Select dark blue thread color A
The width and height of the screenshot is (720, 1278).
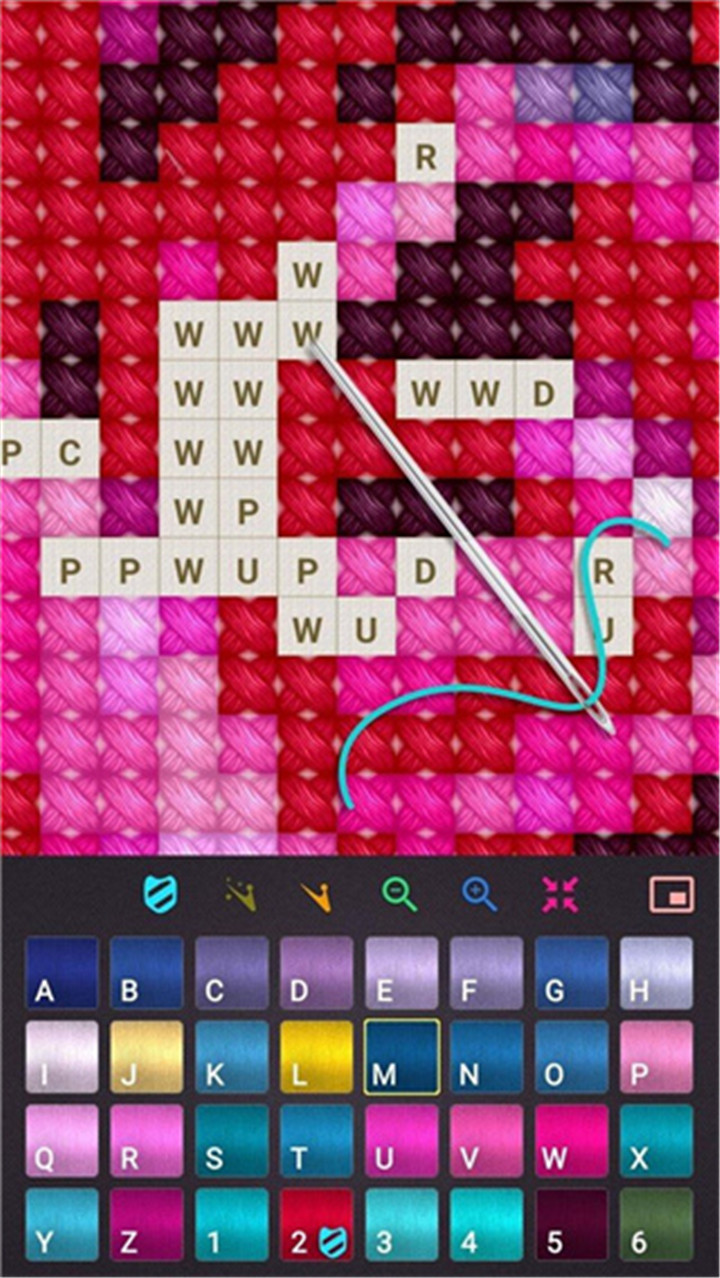point(61,973)
